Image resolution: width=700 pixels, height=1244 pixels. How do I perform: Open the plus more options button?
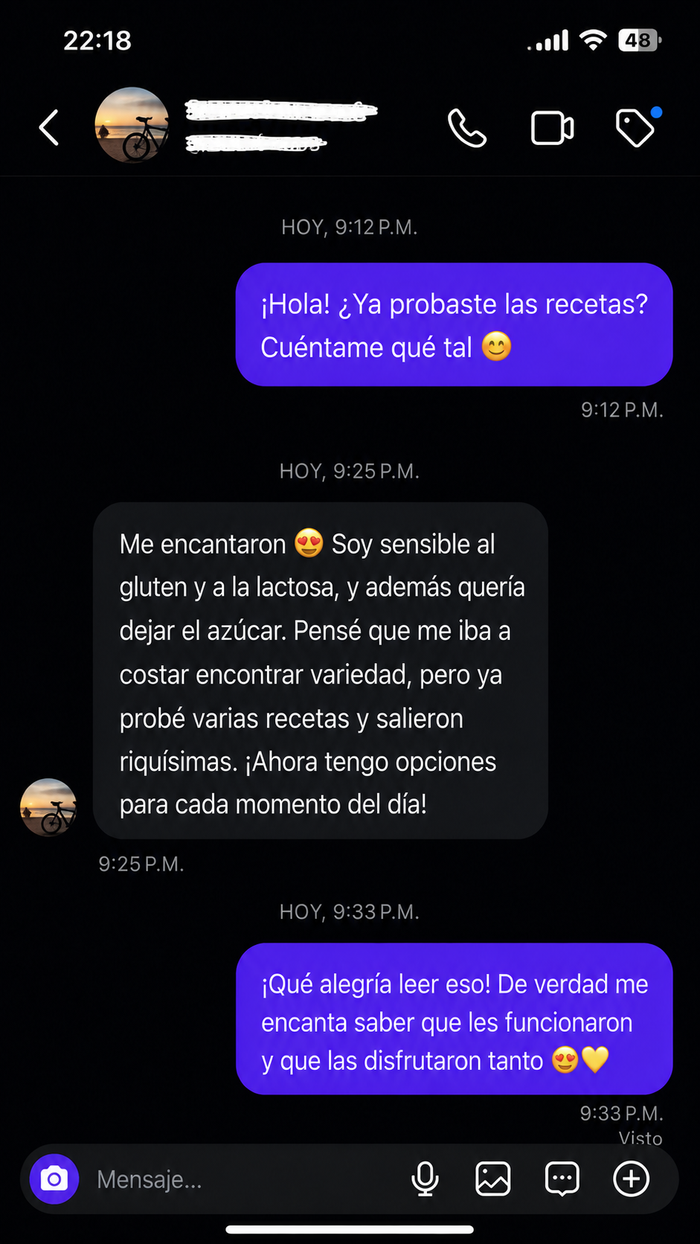pos(631,1179)
